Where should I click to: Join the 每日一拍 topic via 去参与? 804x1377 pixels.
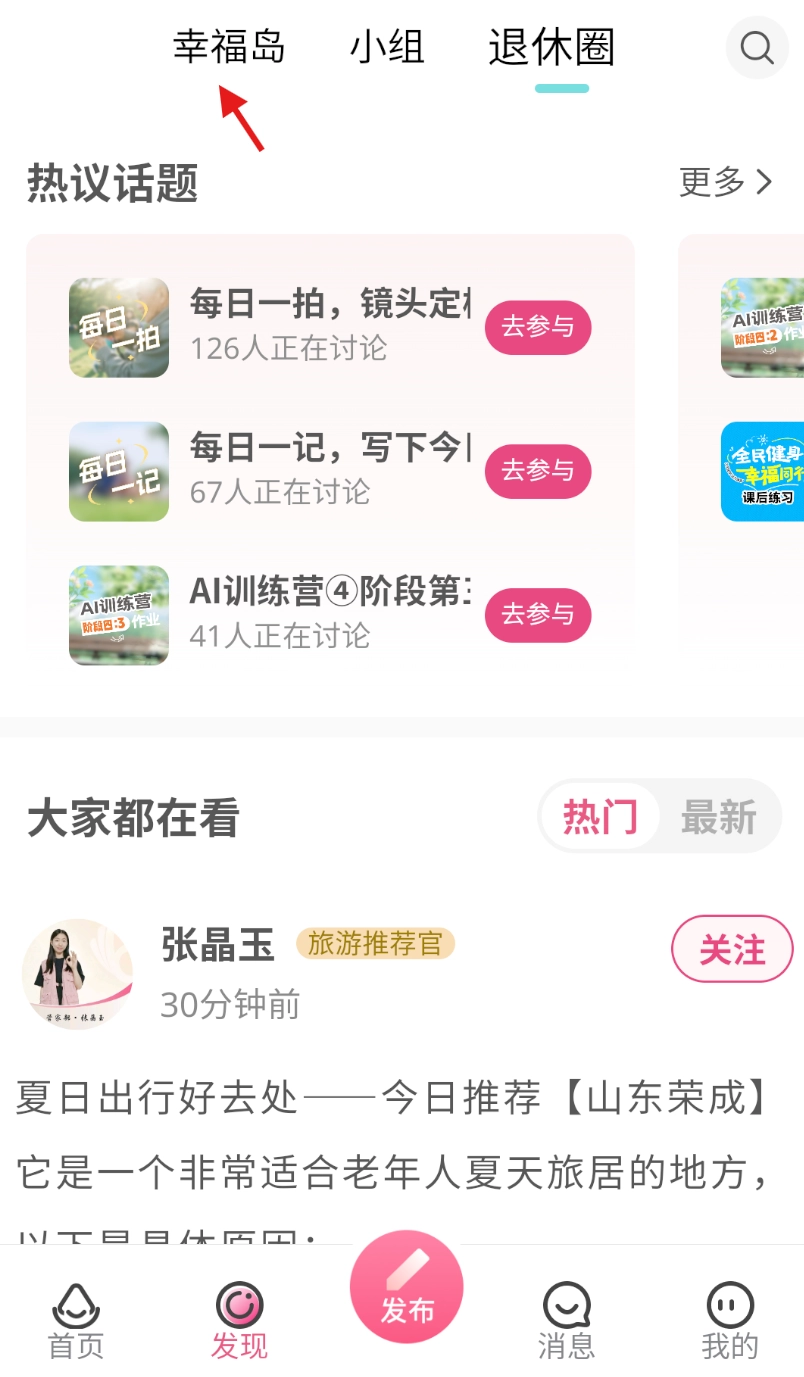(x=538, y=327)
